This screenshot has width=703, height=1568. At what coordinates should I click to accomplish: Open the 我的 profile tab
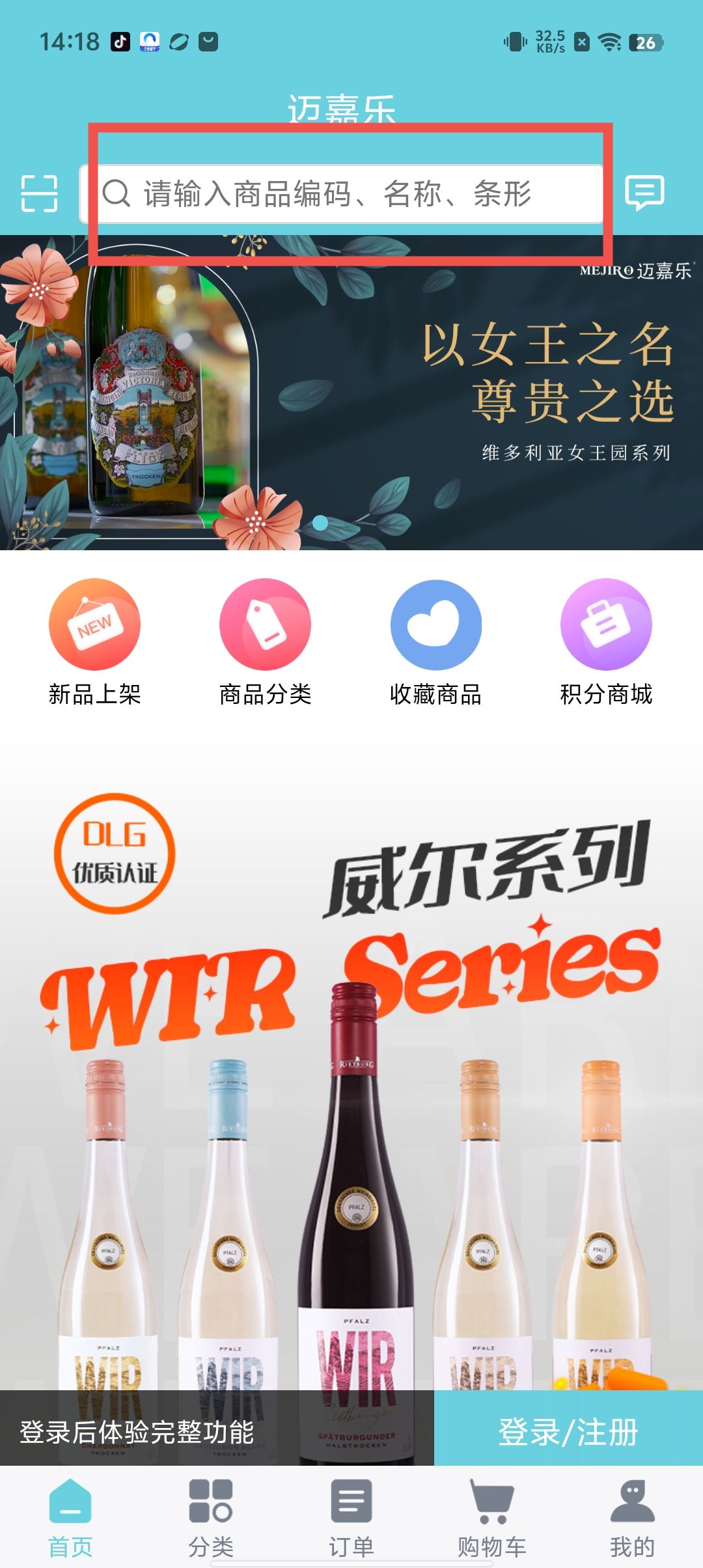pyautogui.click(x=632, y=1517)
